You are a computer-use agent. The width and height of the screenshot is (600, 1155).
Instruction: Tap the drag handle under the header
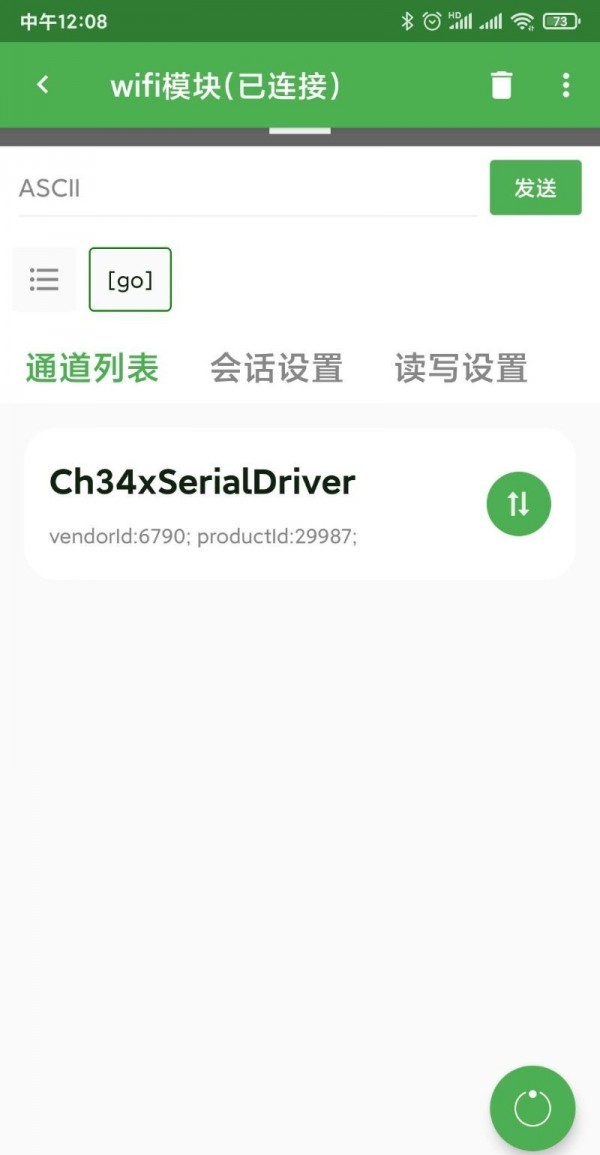click(300, 131)
